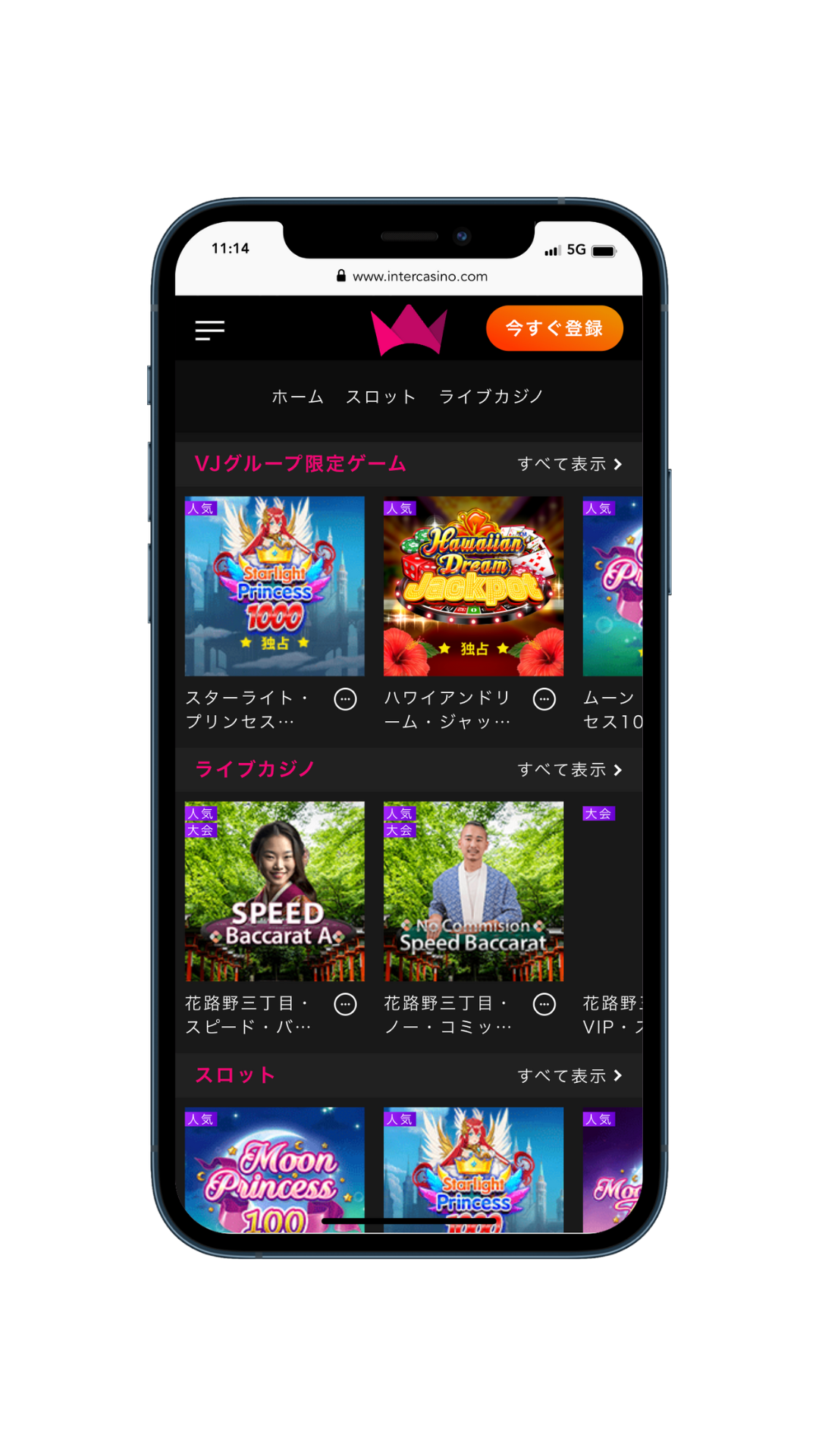Screen dimensions: 819x1456
Task: Switch to the スロット navigation tab
Action: tap(381, 396)
